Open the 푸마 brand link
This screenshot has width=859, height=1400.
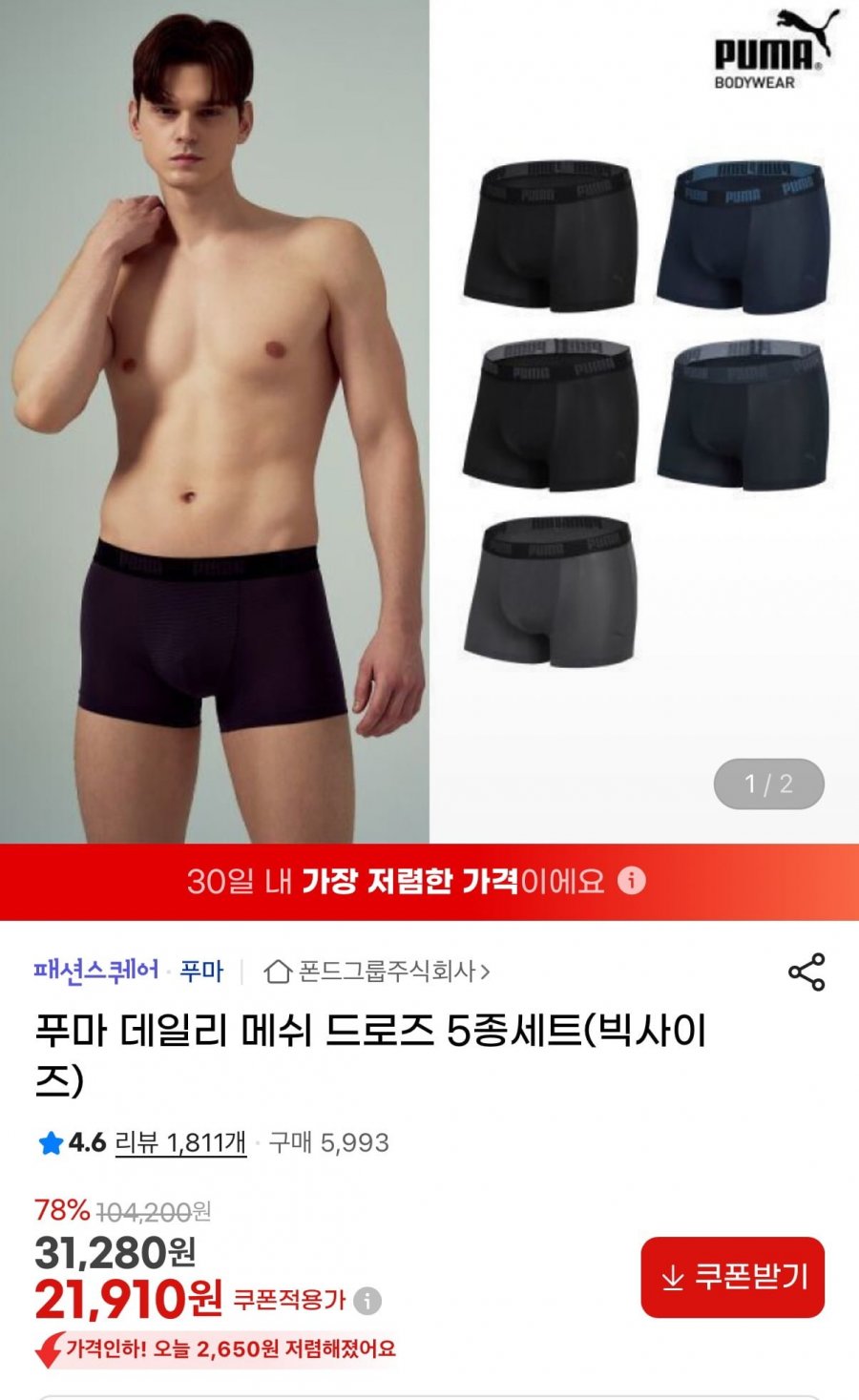tap(201, 972)
